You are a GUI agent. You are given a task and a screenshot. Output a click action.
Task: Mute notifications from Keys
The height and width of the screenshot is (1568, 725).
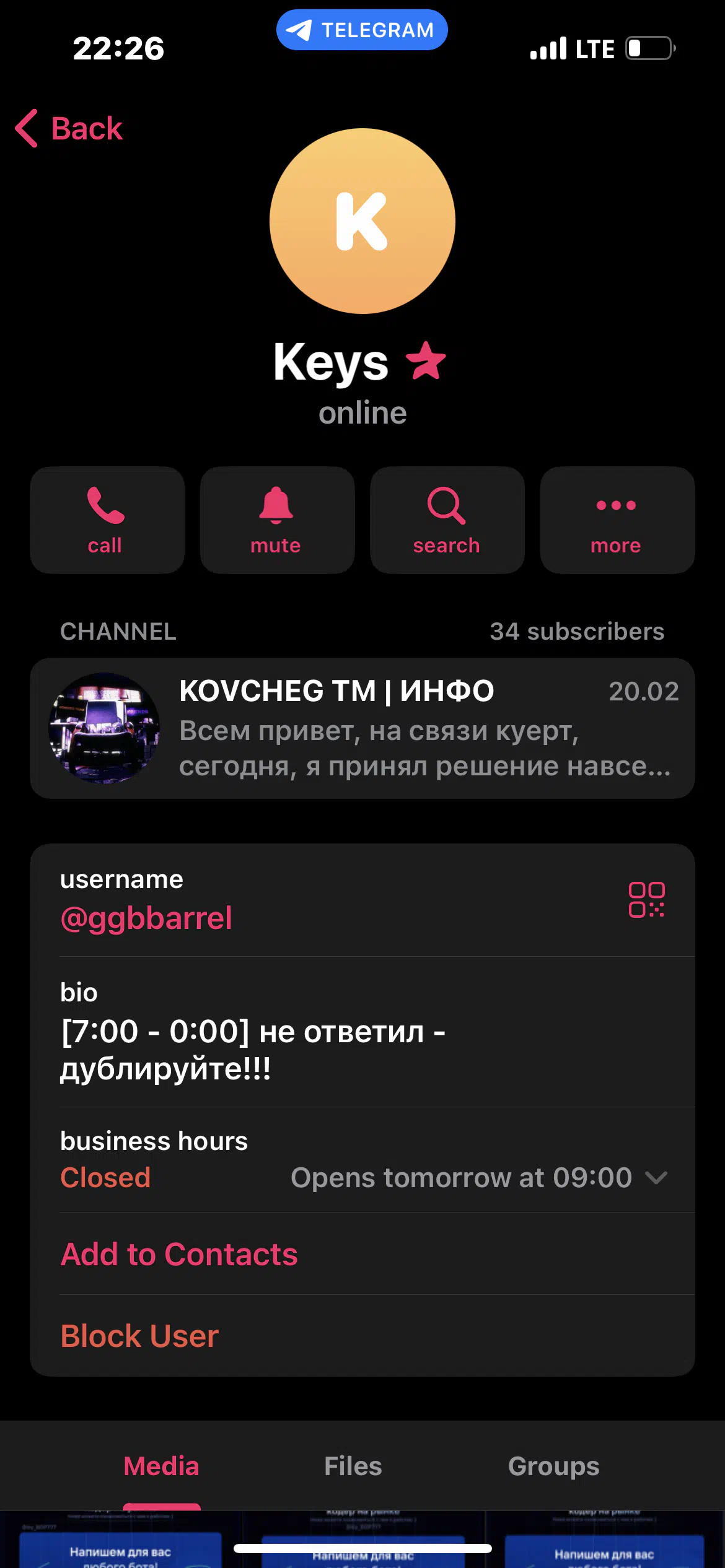(277, 520)
